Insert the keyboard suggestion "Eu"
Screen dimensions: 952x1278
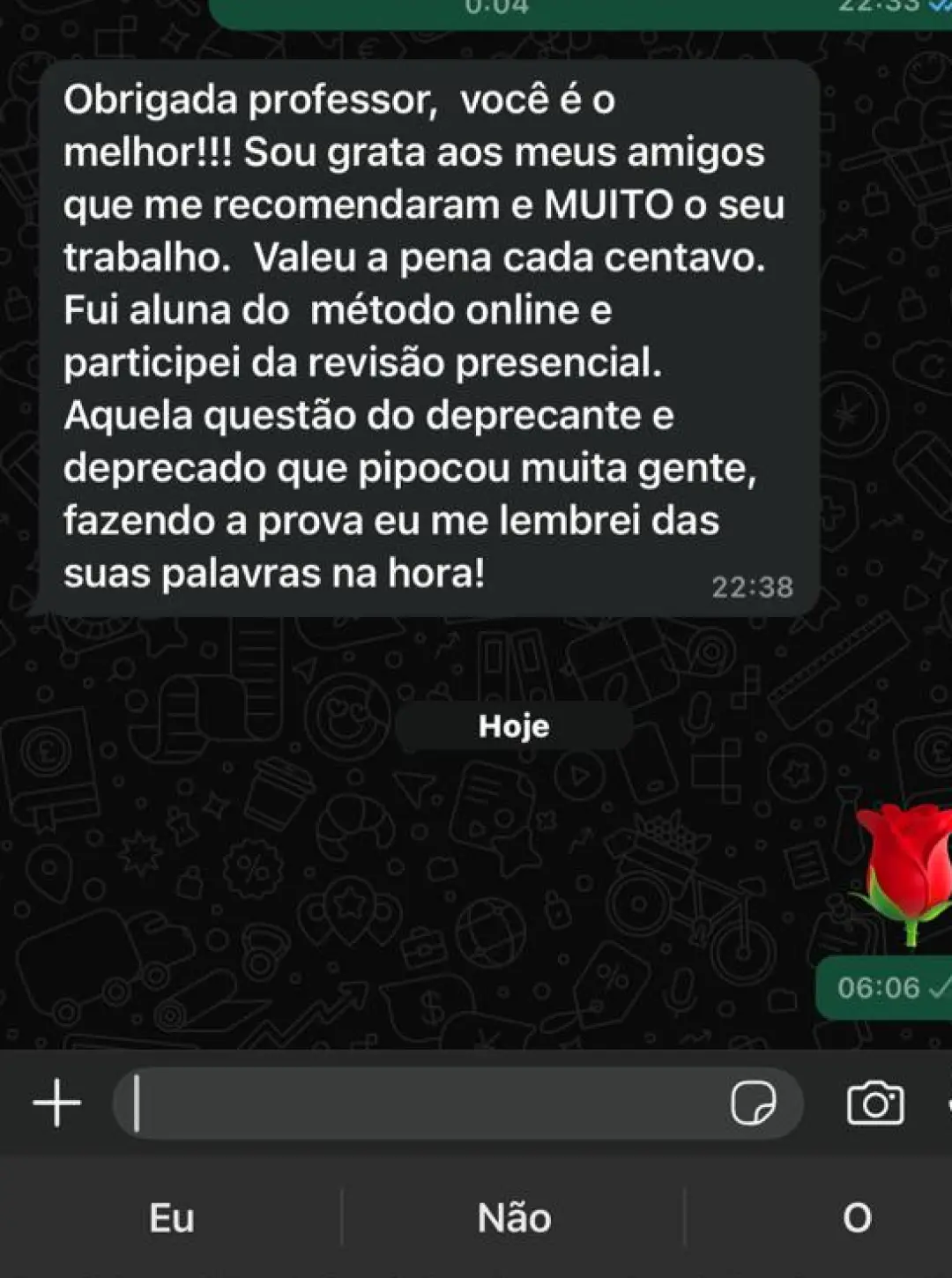coord(171,1218)
